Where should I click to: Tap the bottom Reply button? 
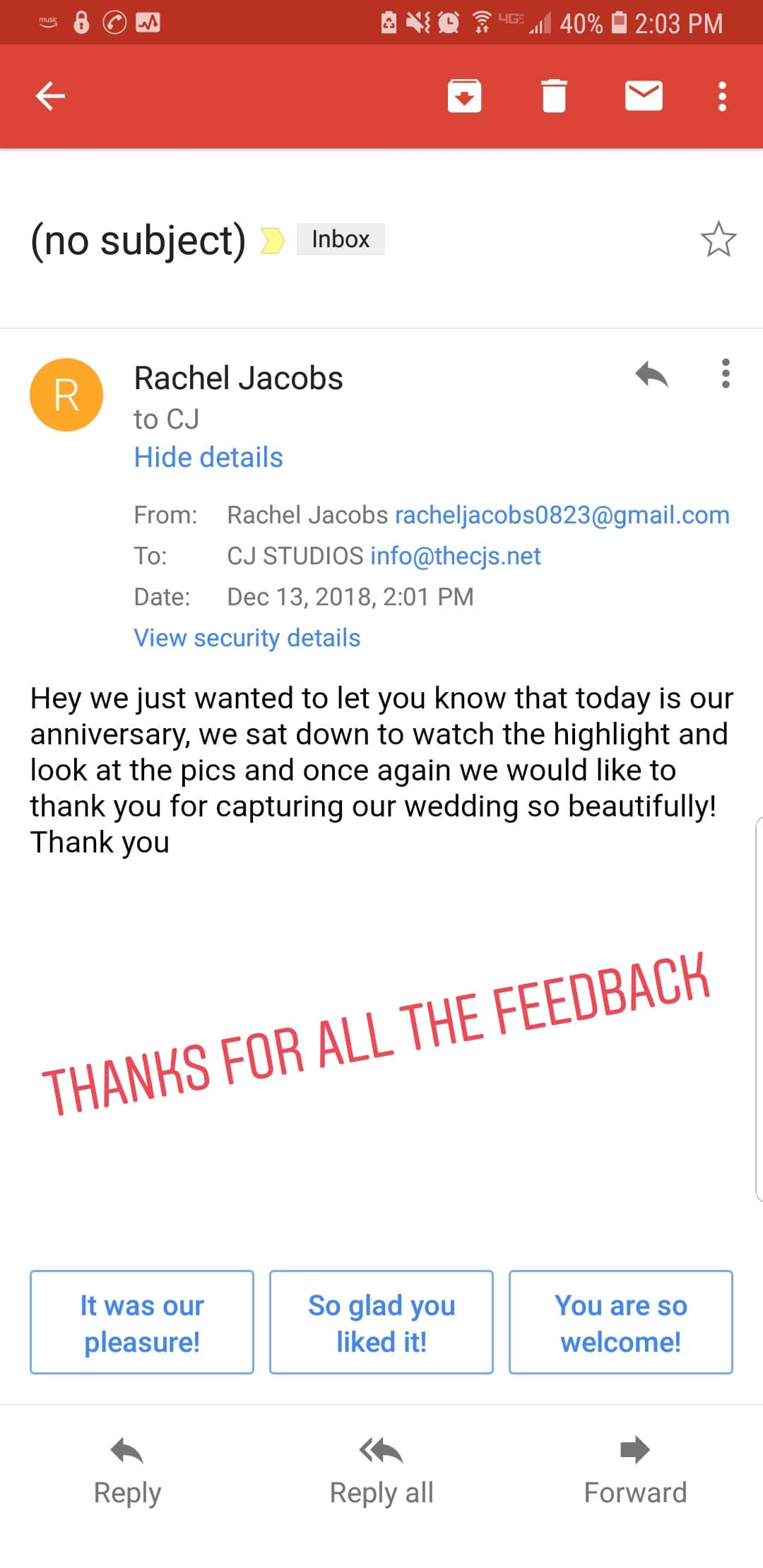tap(128, 1473)
